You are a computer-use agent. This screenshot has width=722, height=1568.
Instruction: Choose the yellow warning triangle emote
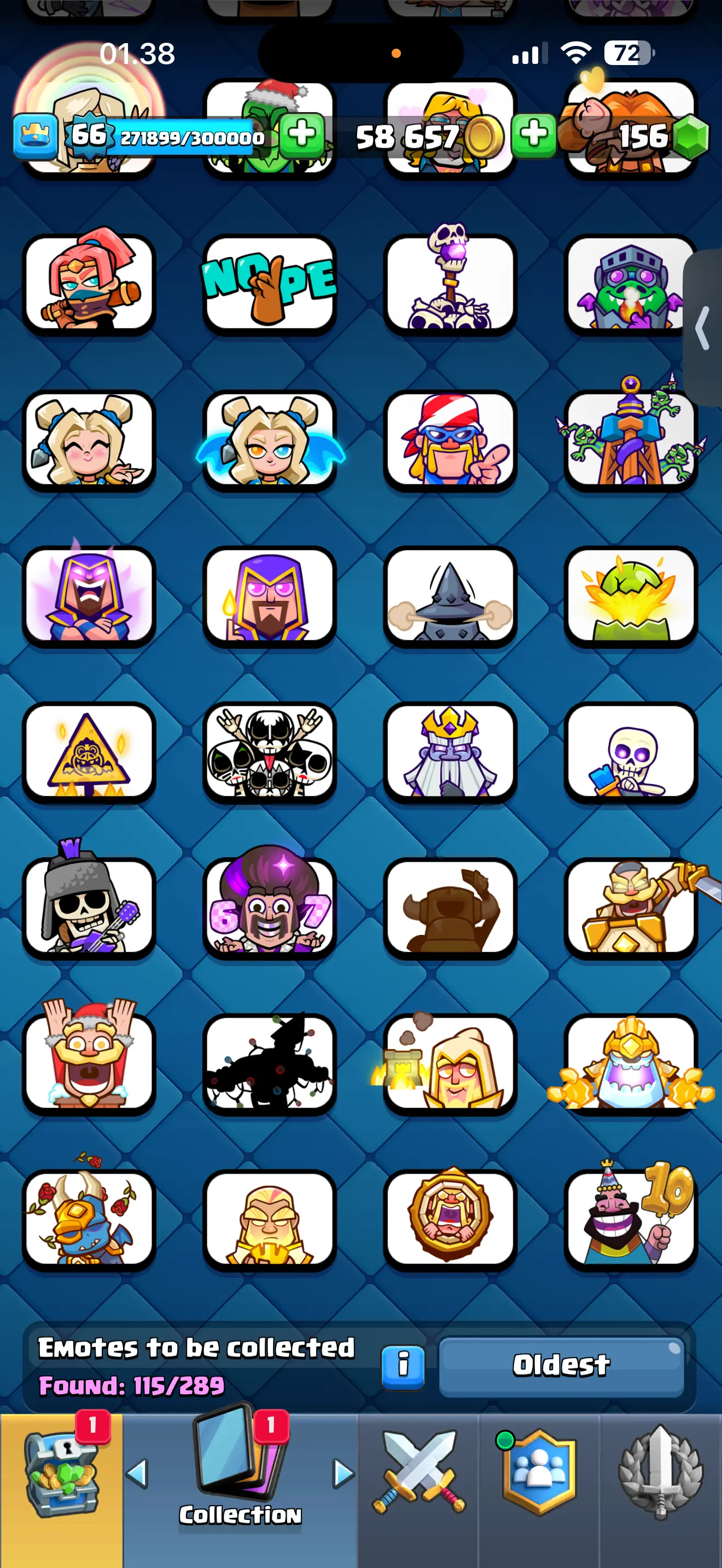pyautogui.click(x=89, y=752)
